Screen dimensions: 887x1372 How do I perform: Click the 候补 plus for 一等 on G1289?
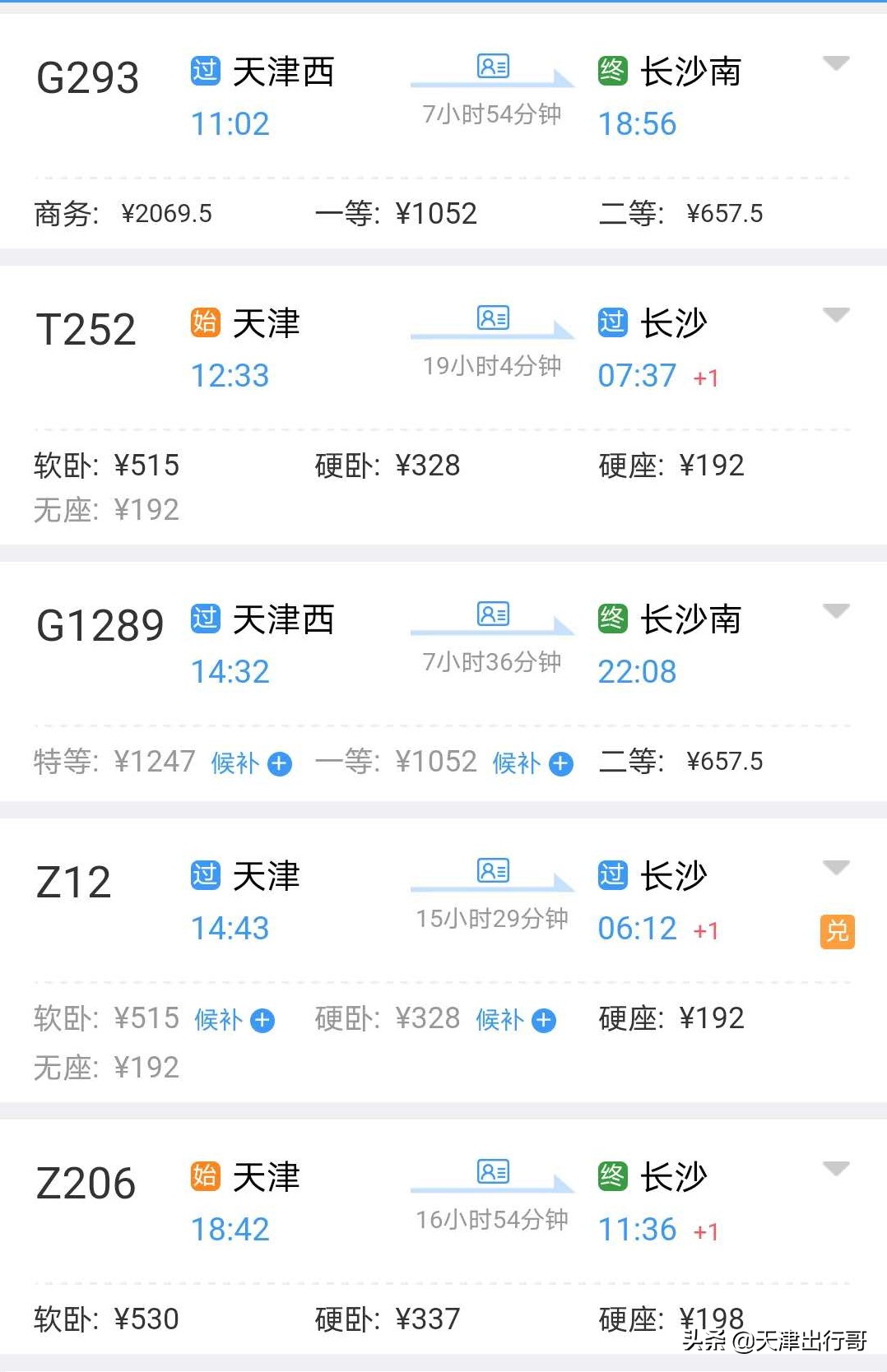pyautogui.click(x=560, y=764)
